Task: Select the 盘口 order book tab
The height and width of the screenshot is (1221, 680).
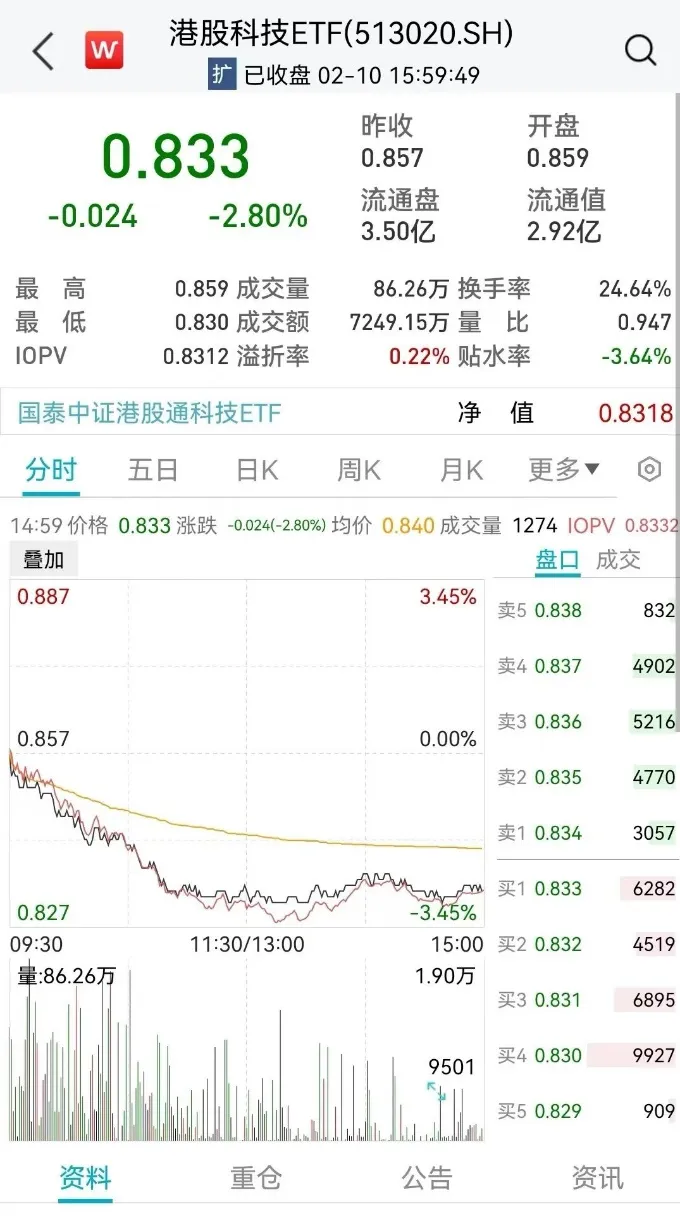Action: (x=557, y=560)
